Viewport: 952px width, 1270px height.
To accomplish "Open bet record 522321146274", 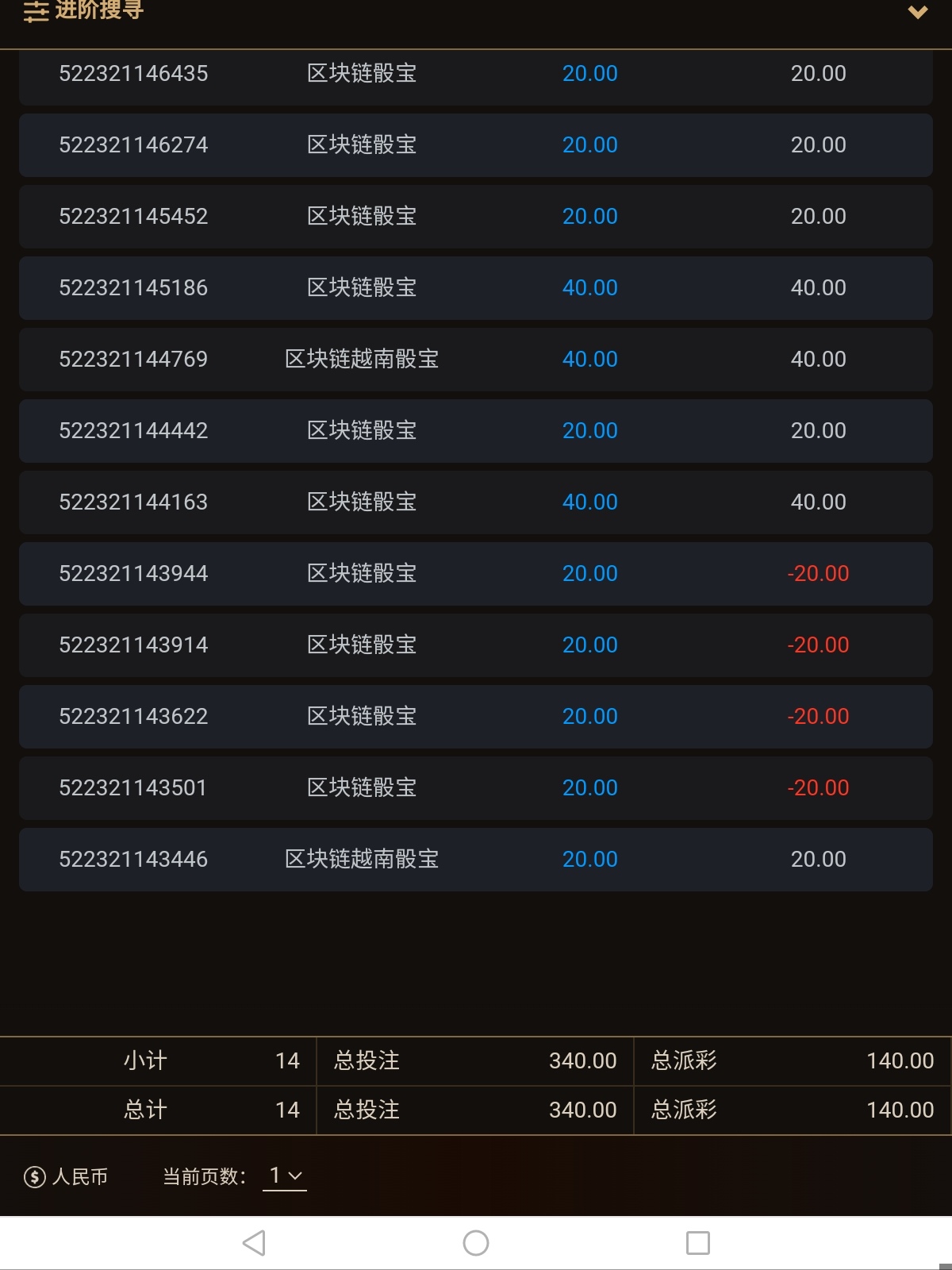I will 133,145.
